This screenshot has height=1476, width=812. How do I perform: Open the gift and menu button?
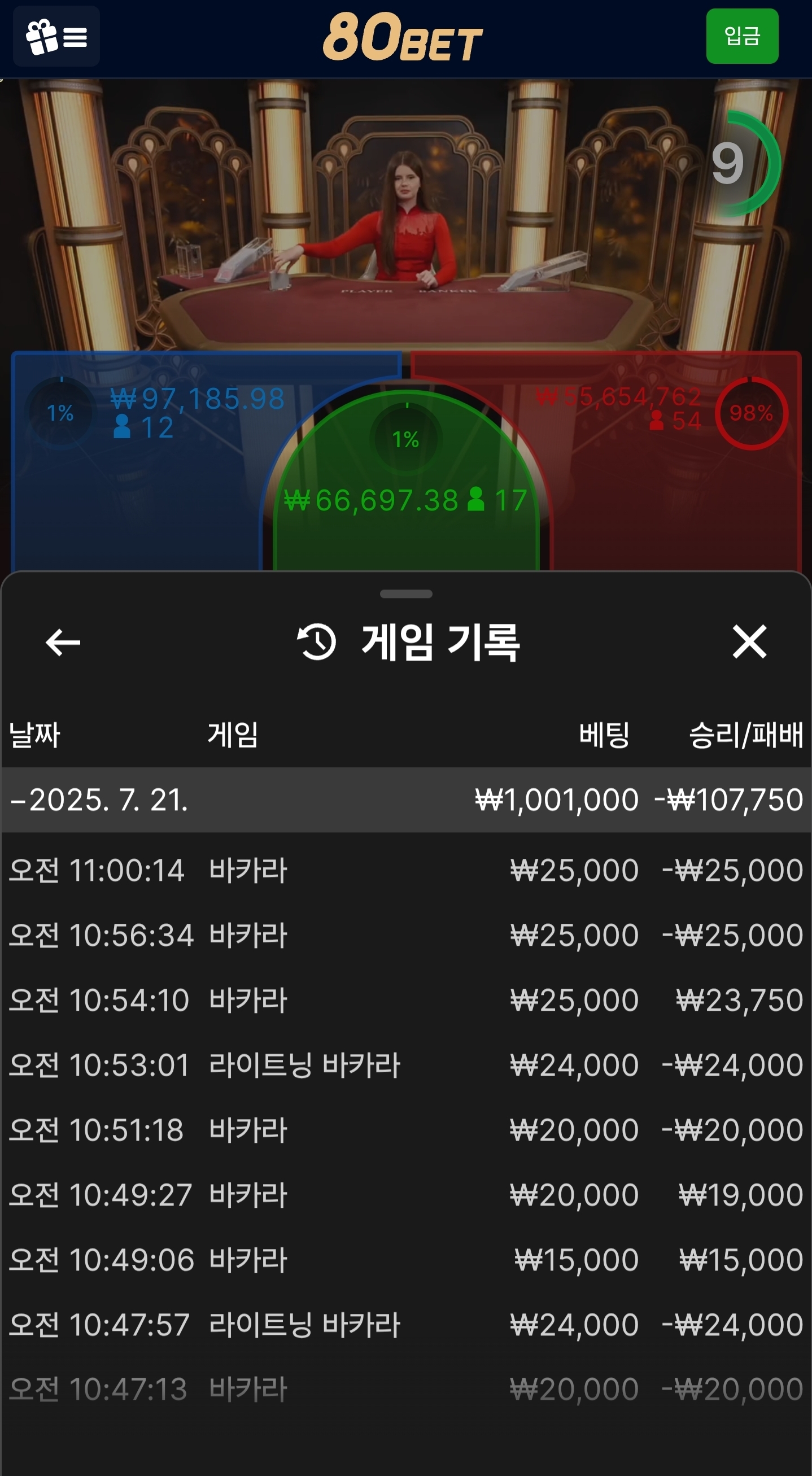[56, 37]
